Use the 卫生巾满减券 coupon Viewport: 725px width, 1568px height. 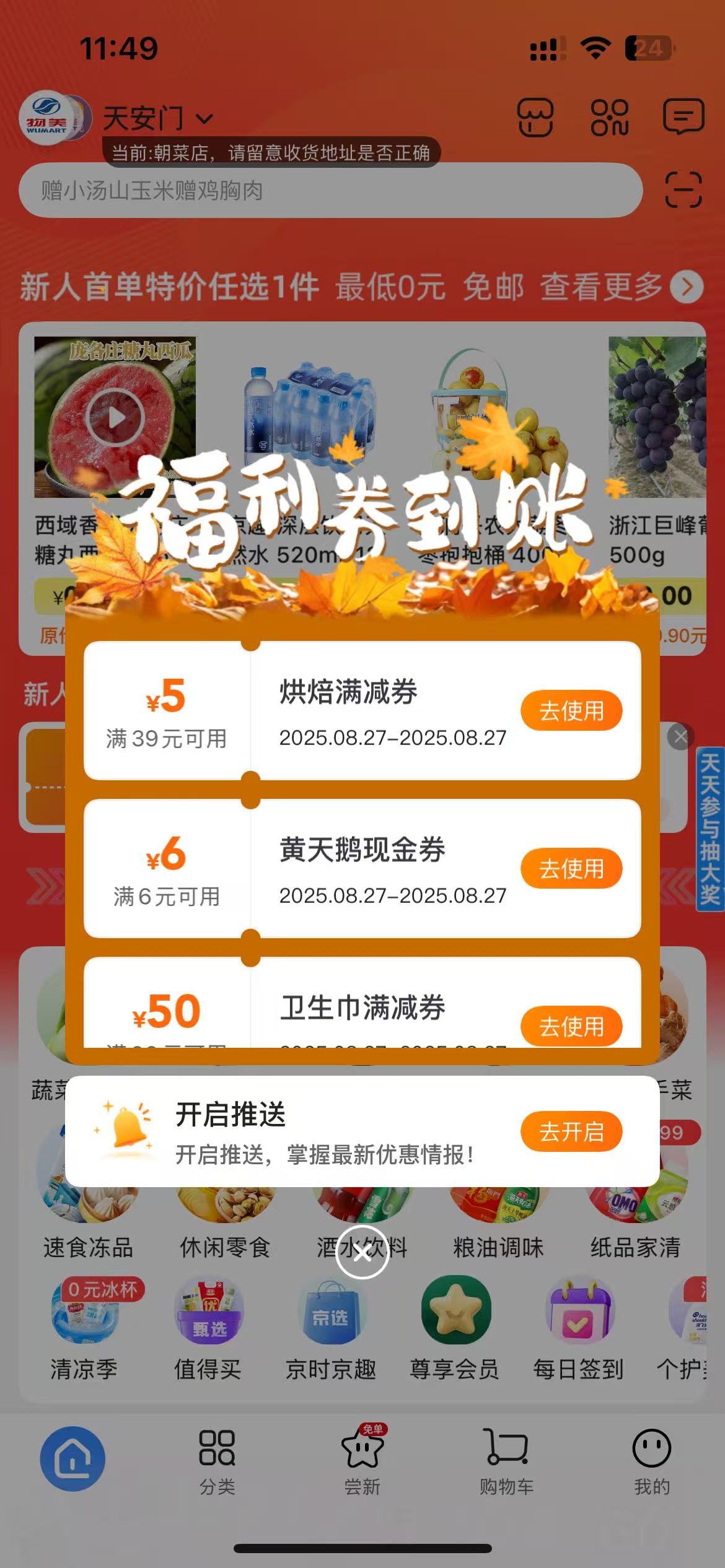(571, 1026)
